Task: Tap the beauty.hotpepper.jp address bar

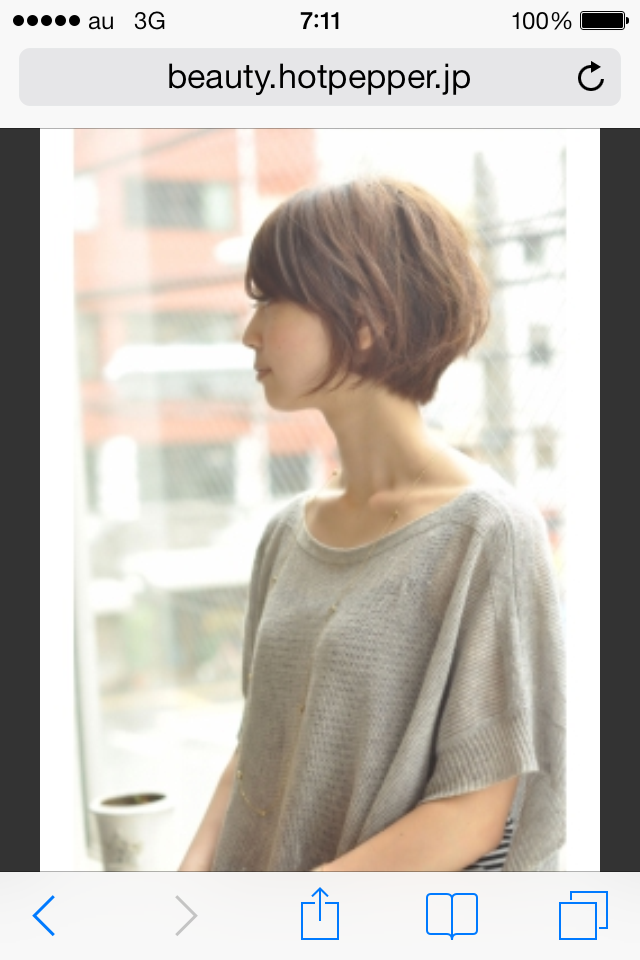Action: [x=318, y=77]
